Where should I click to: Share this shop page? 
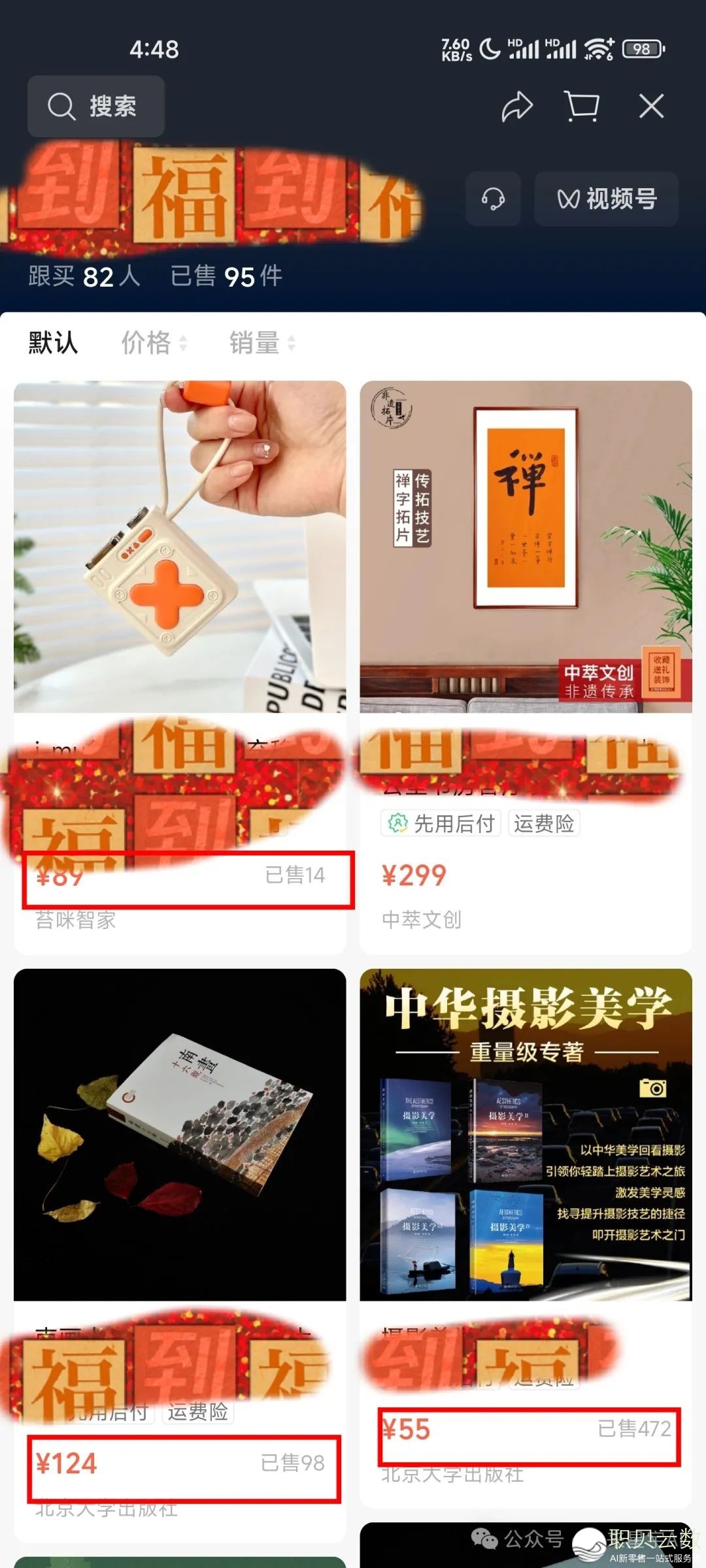tap(517, 106)
